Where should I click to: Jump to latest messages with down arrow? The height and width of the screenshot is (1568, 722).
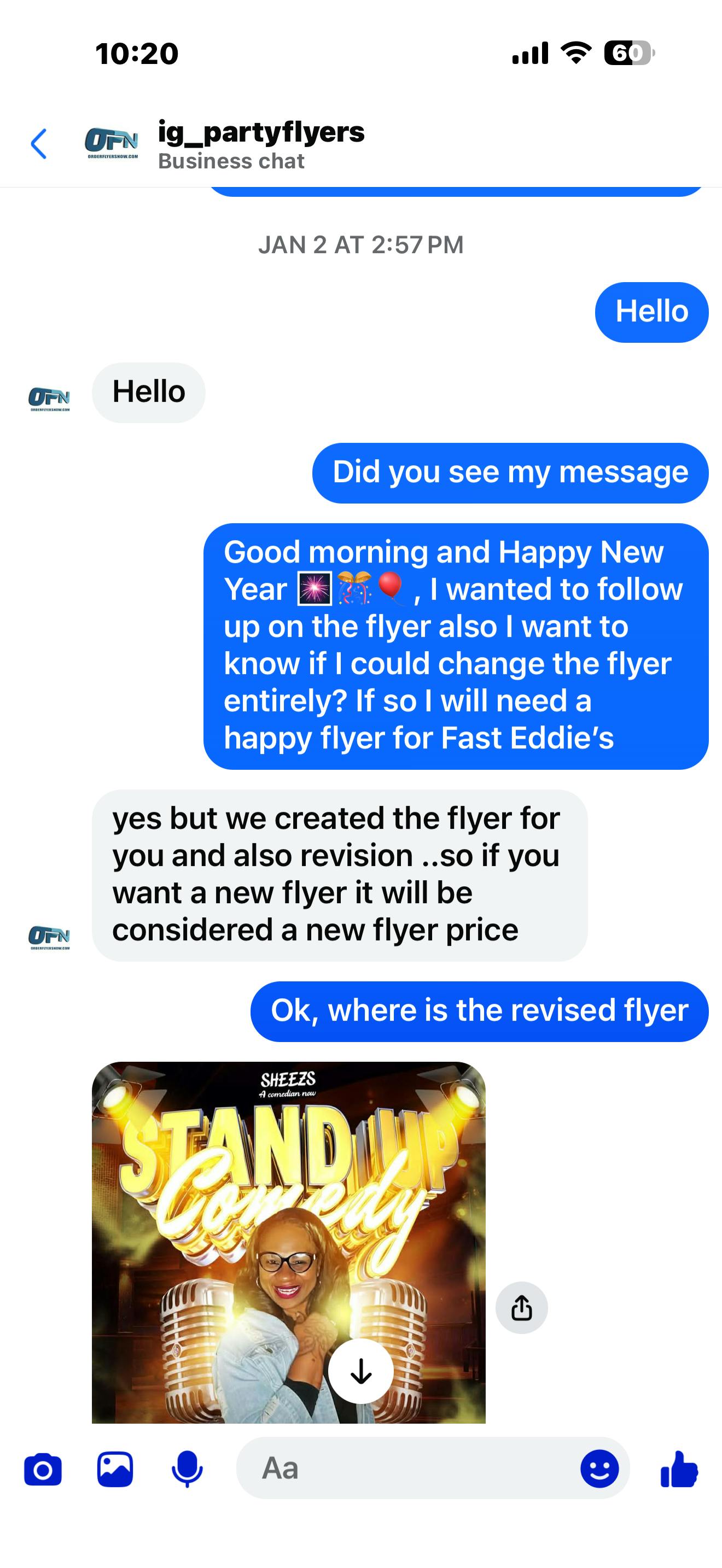coord(360,1371)
